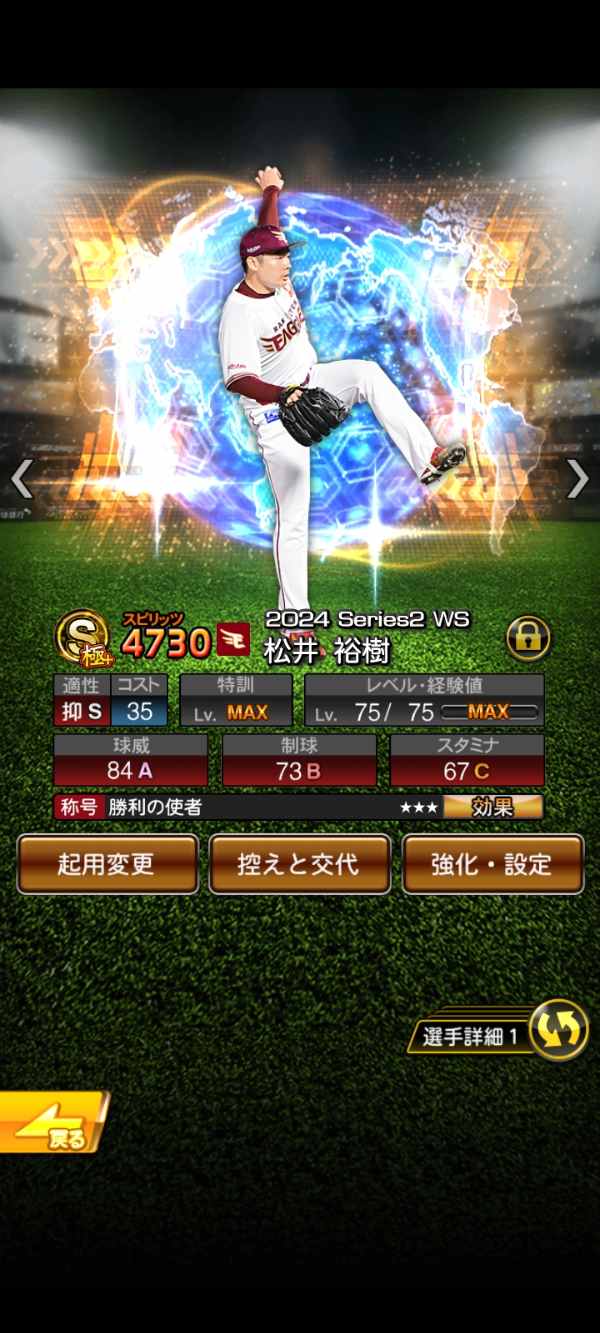Screen dimensions: 600x1333
Task: Toggle the player lock icon
Action: [528, 637]
